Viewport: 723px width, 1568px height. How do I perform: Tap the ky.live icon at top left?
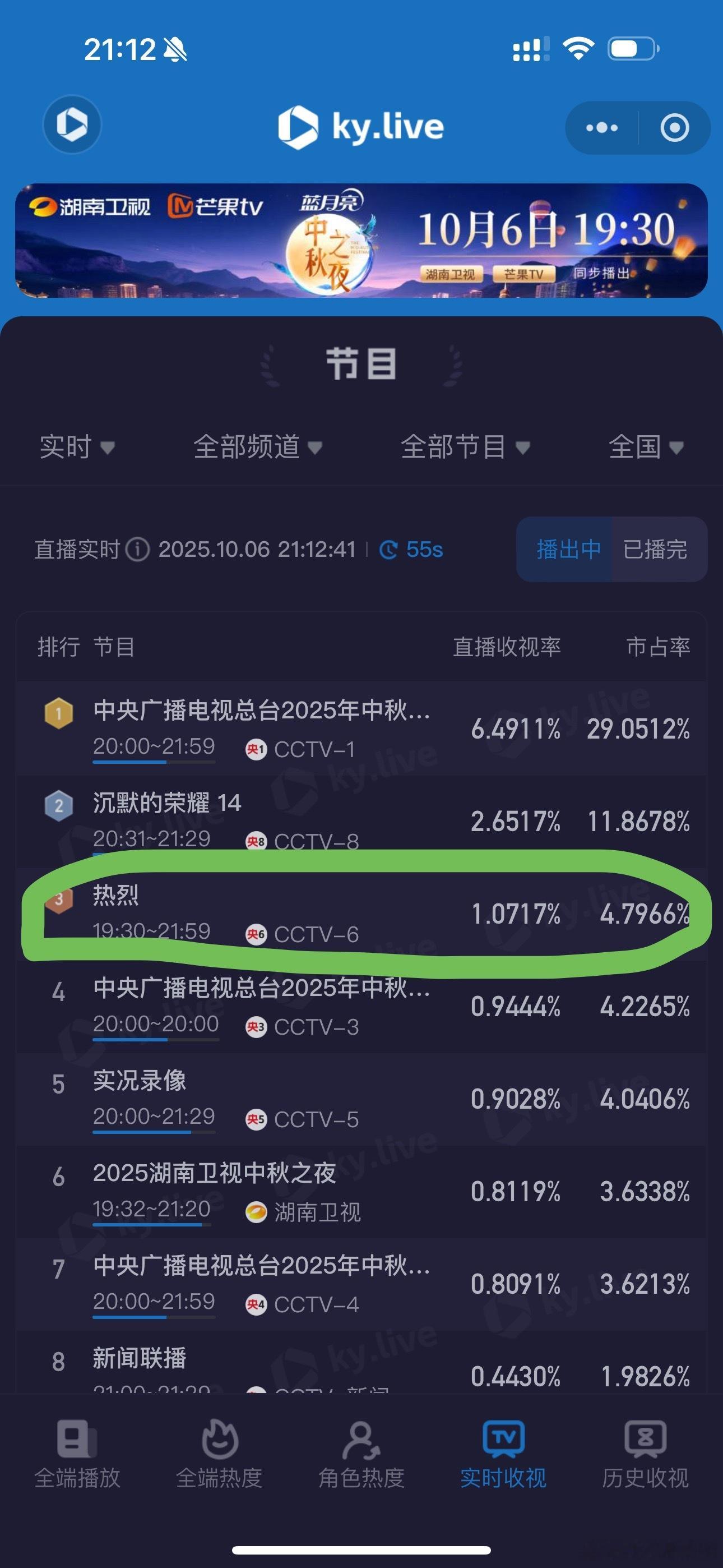pos(72,124)
